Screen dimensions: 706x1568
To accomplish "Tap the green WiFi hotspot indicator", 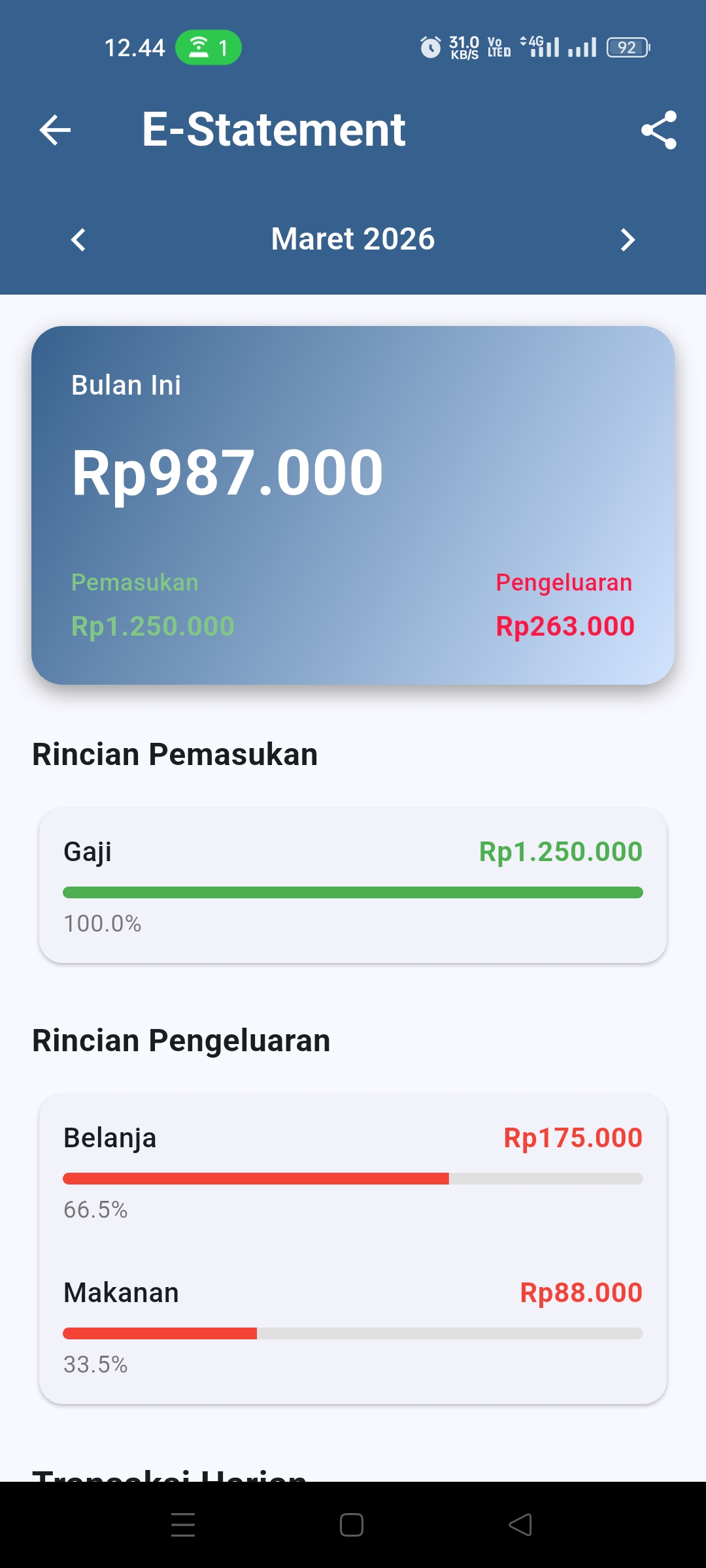I will 208,46.
